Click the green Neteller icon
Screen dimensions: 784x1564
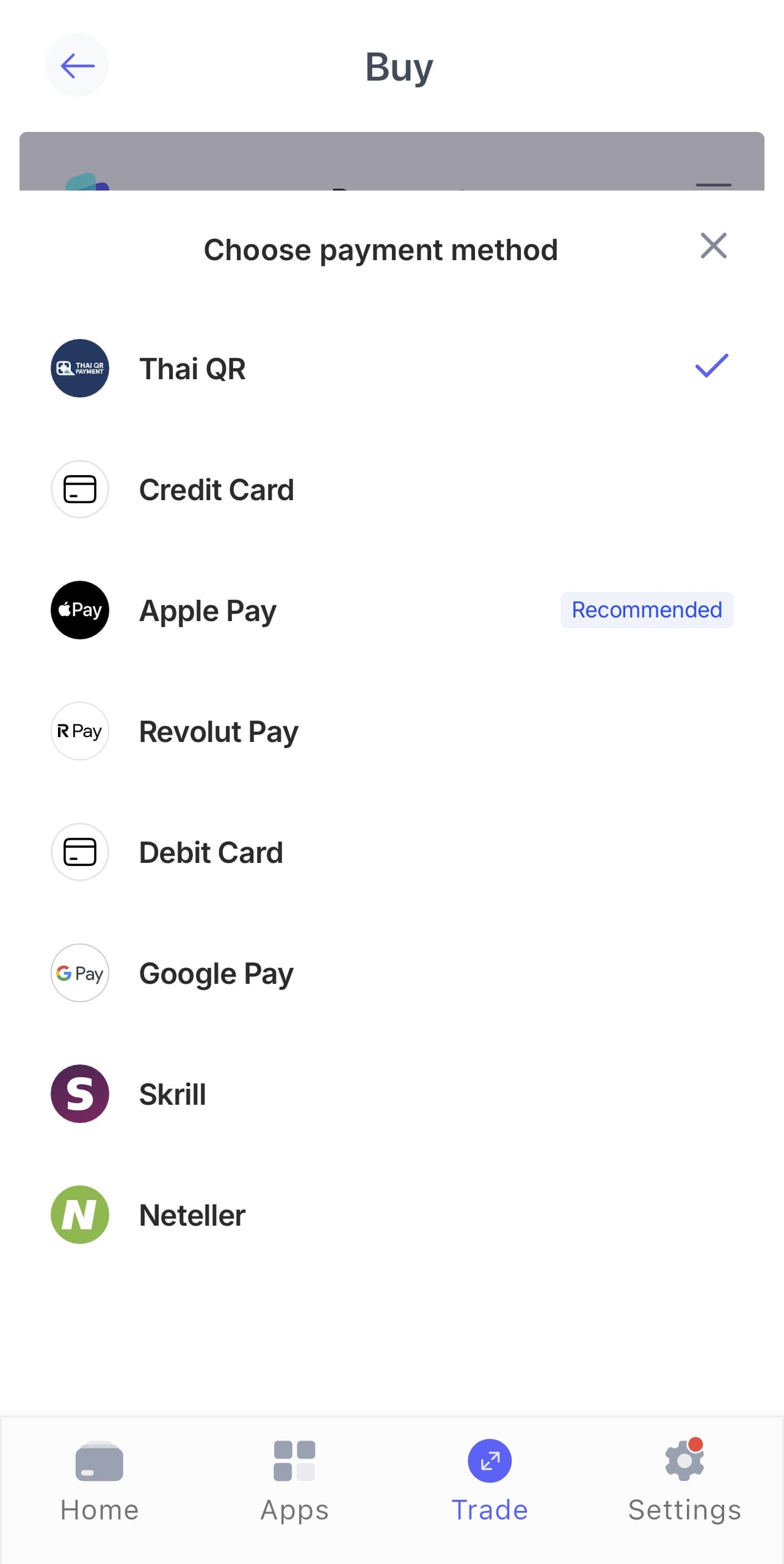click(x=79, y=1214)
